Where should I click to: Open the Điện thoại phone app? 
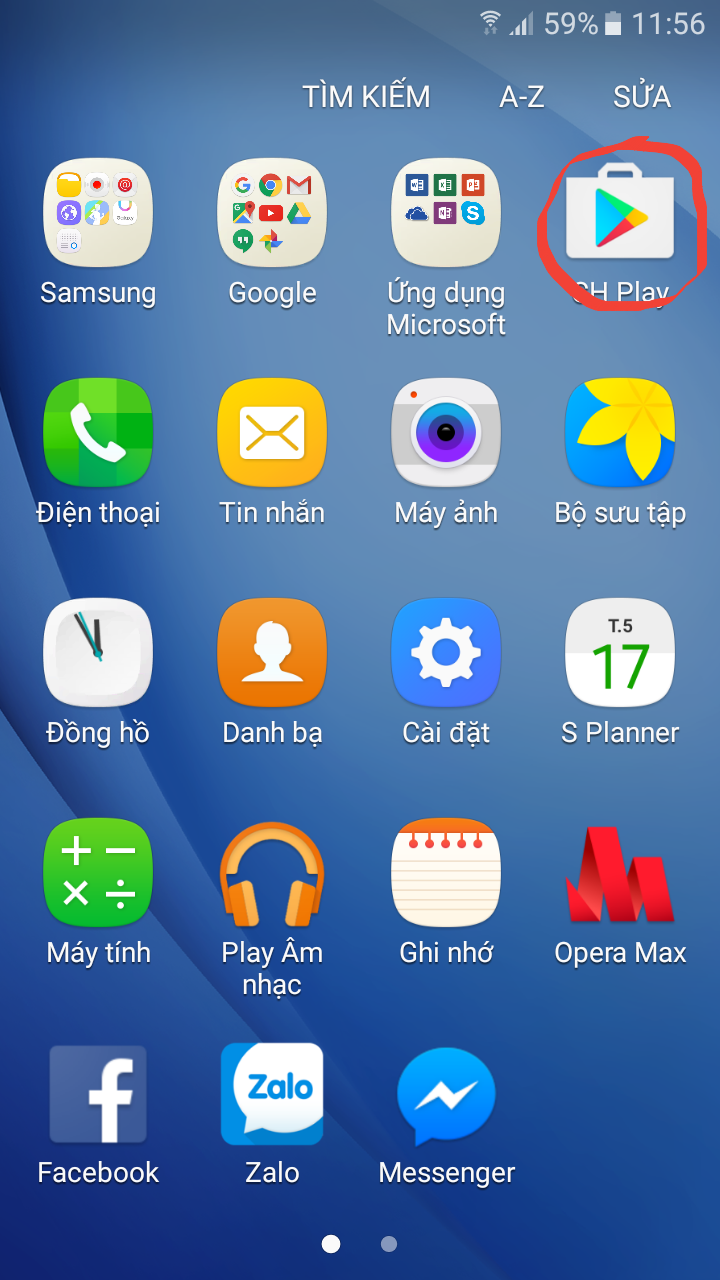tap(98, 432)
